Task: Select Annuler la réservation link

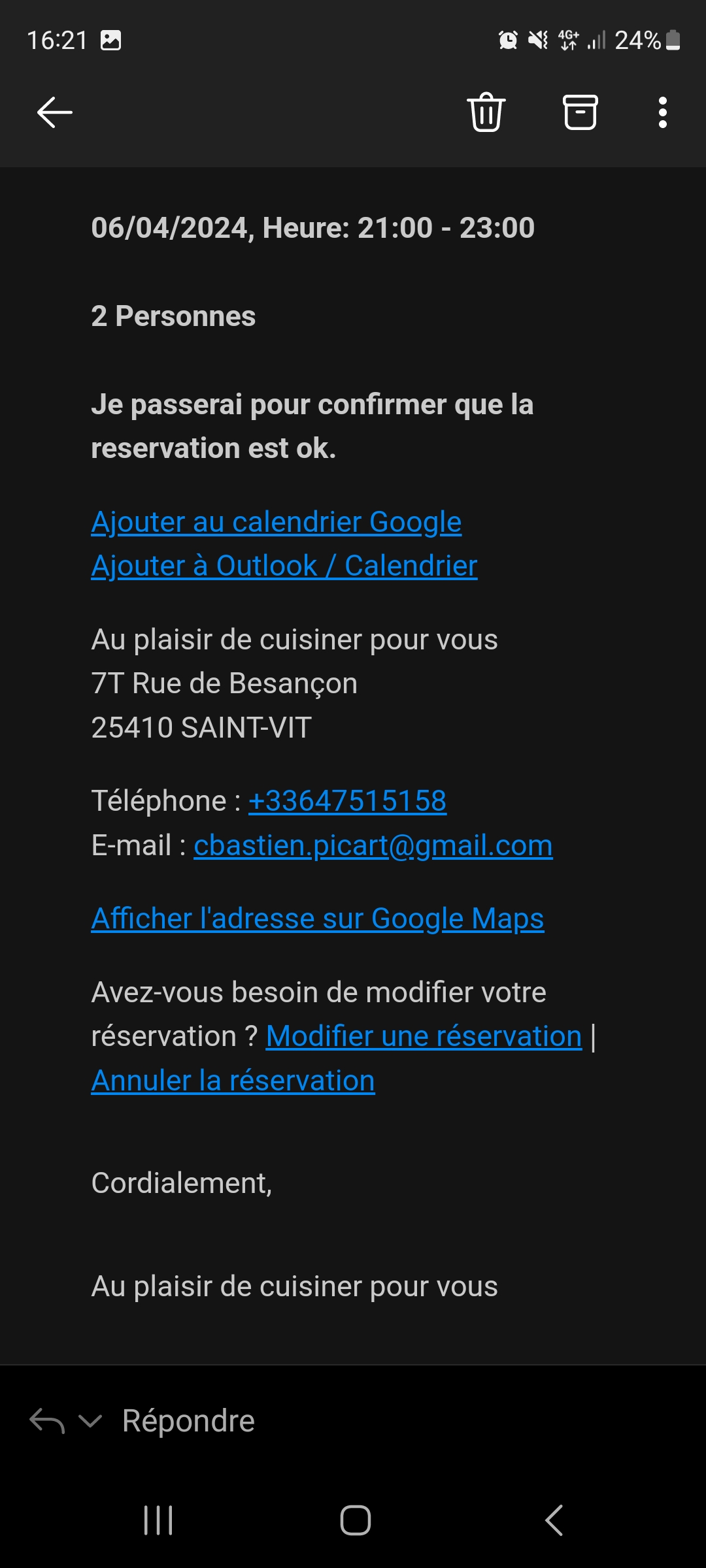Action: tap(233, 1081)
